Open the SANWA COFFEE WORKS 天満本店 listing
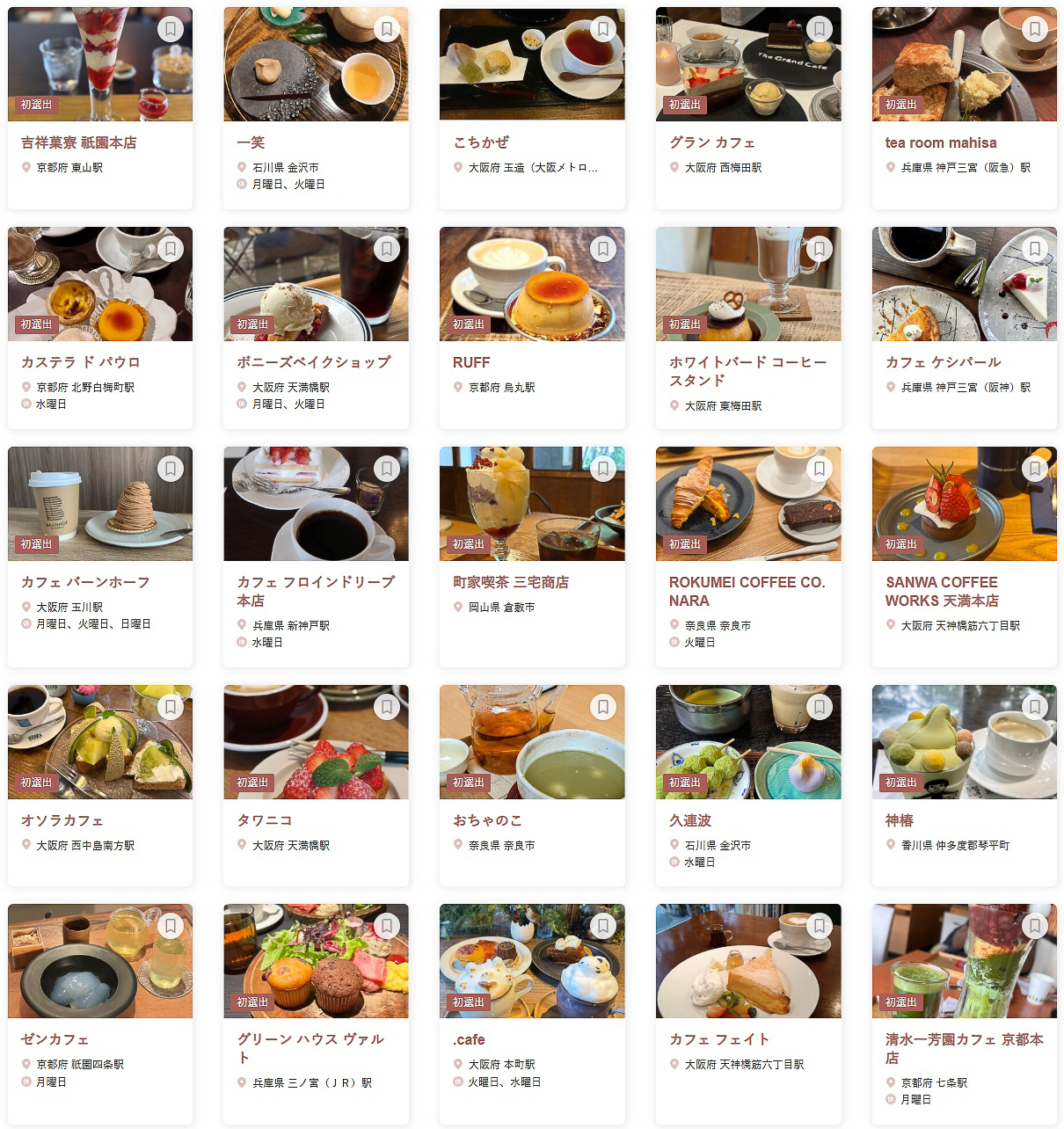This screenshot has width=1064, height=1129. 941,591
